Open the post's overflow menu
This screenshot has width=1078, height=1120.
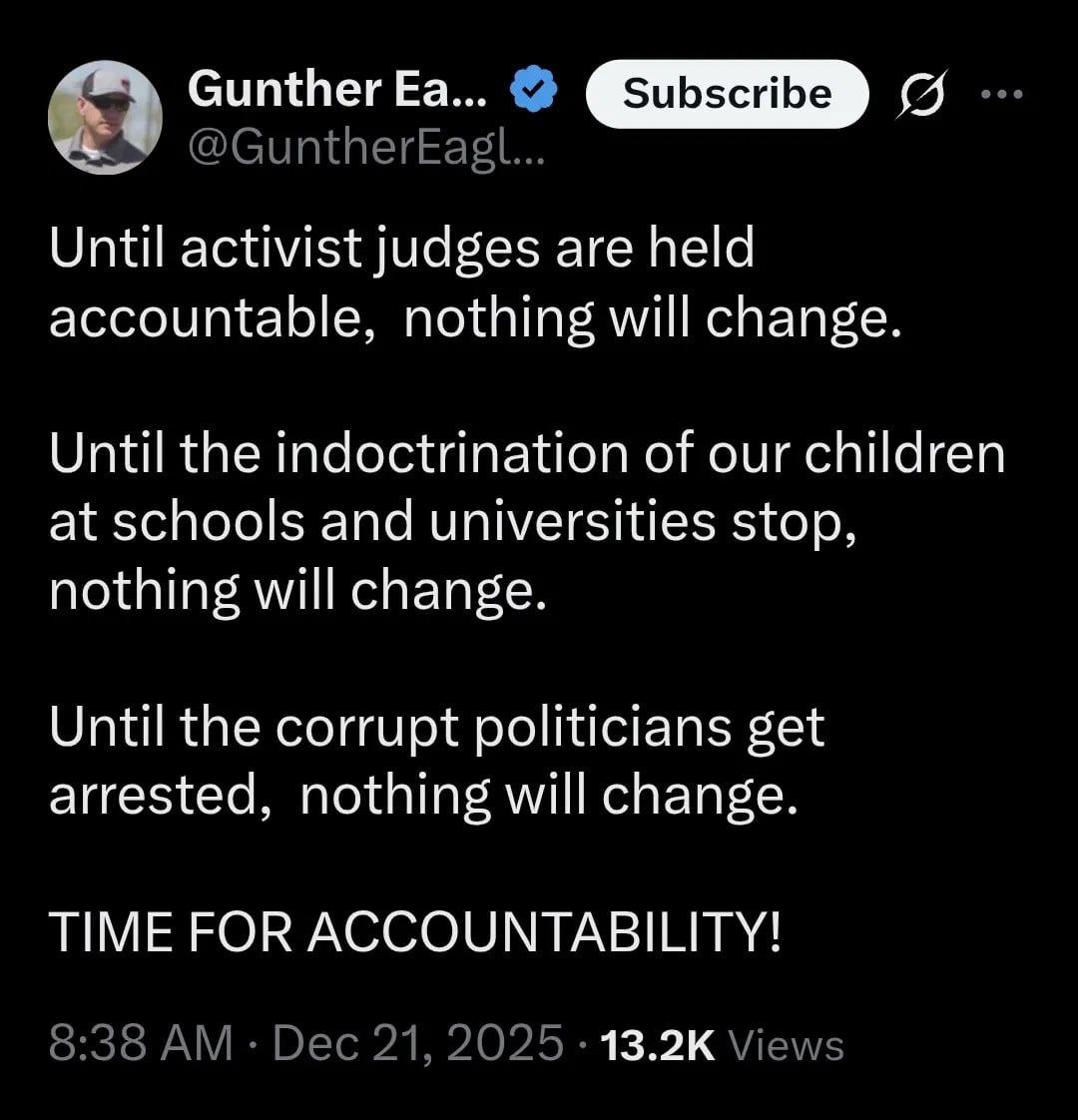1001,94
